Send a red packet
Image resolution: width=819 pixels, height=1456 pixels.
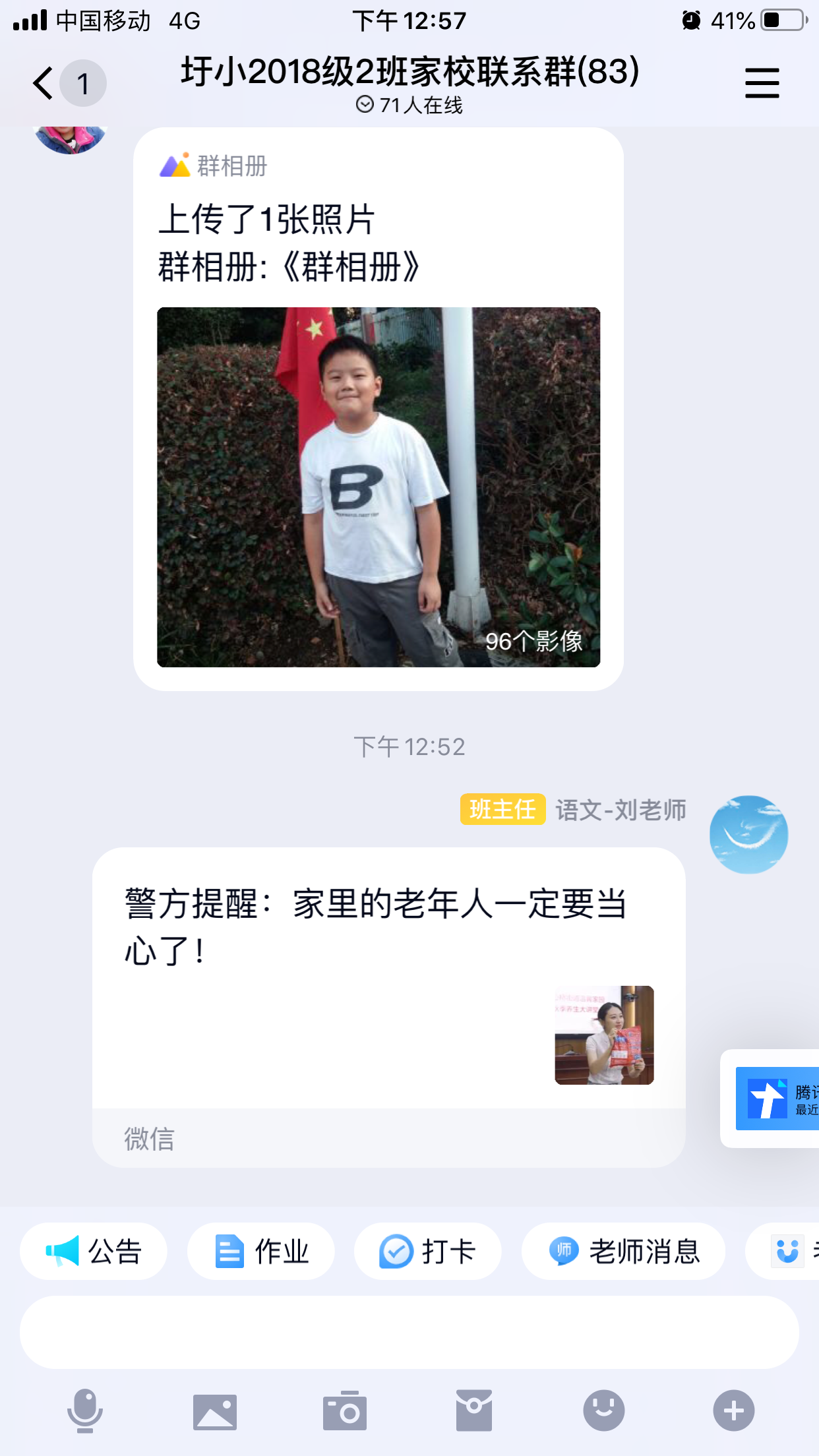[x=474, y=1410]
